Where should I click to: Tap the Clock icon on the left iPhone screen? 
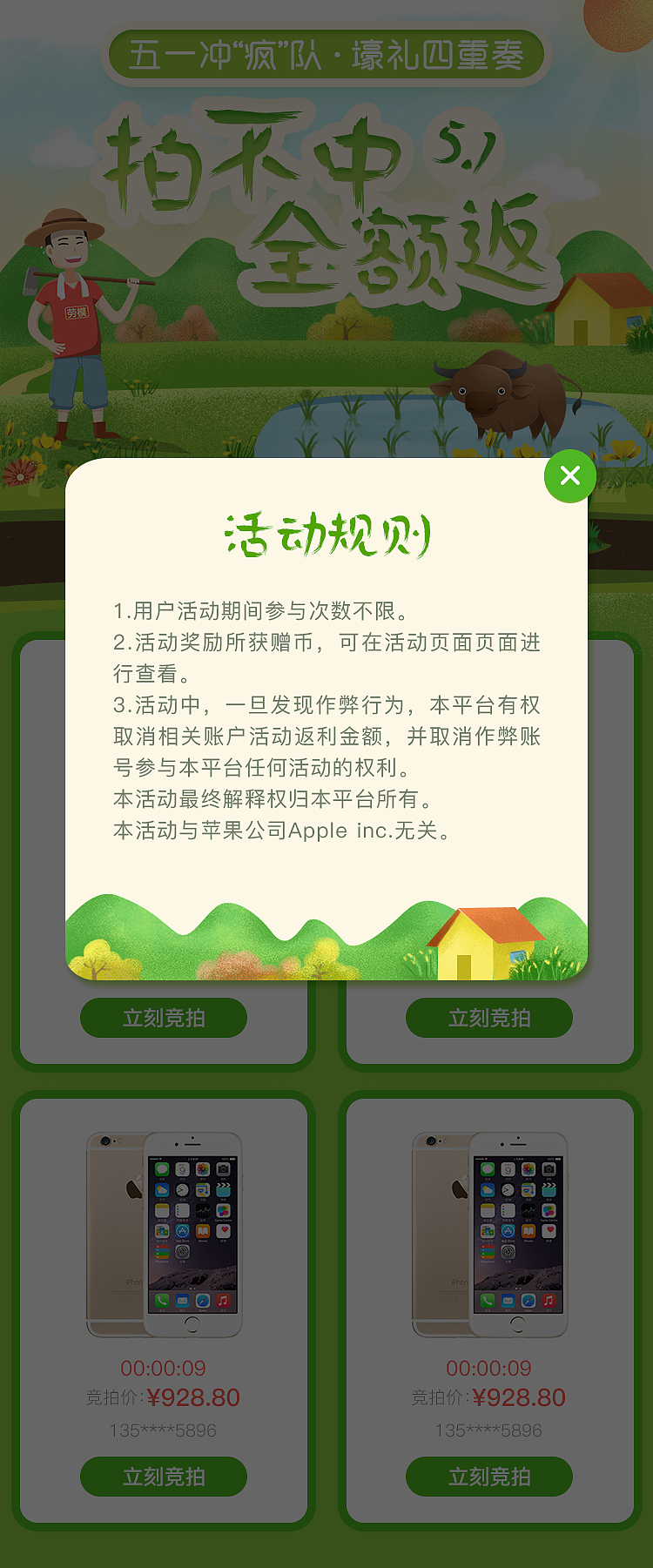point(183,1190)
